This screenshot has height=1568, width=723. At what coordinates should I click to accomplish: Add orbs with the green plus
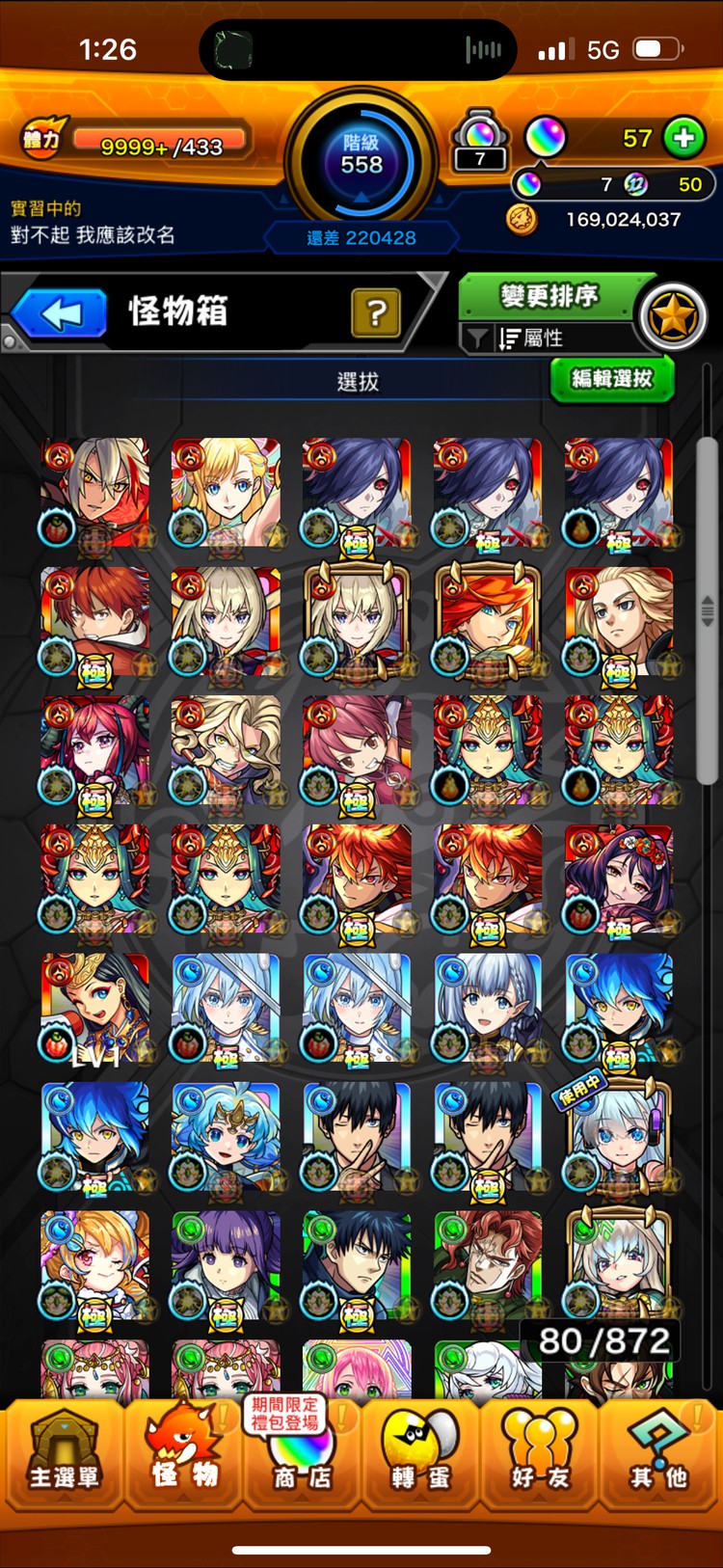(x=684, y=138)
